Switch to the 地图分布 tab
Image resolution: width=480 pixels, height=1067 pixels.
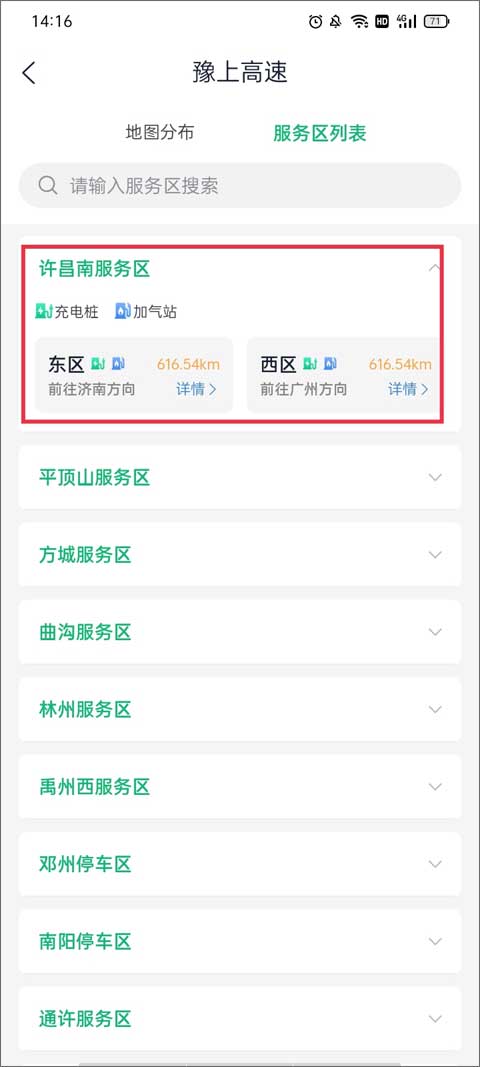[x=160, y=132]
